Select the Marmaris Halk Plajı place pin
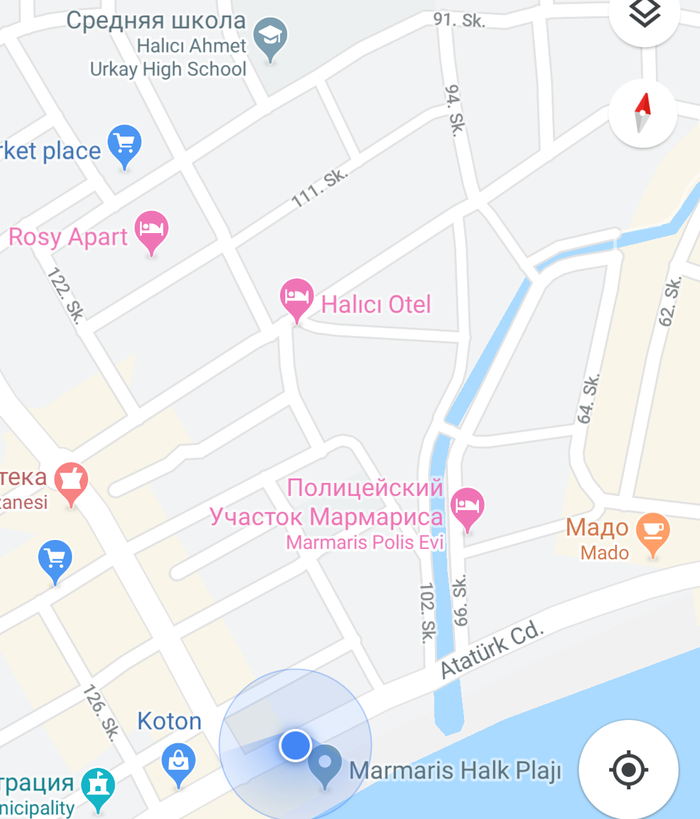Viewport: 700px width, 819px height. pyautogui.click(x=324, y=765)
